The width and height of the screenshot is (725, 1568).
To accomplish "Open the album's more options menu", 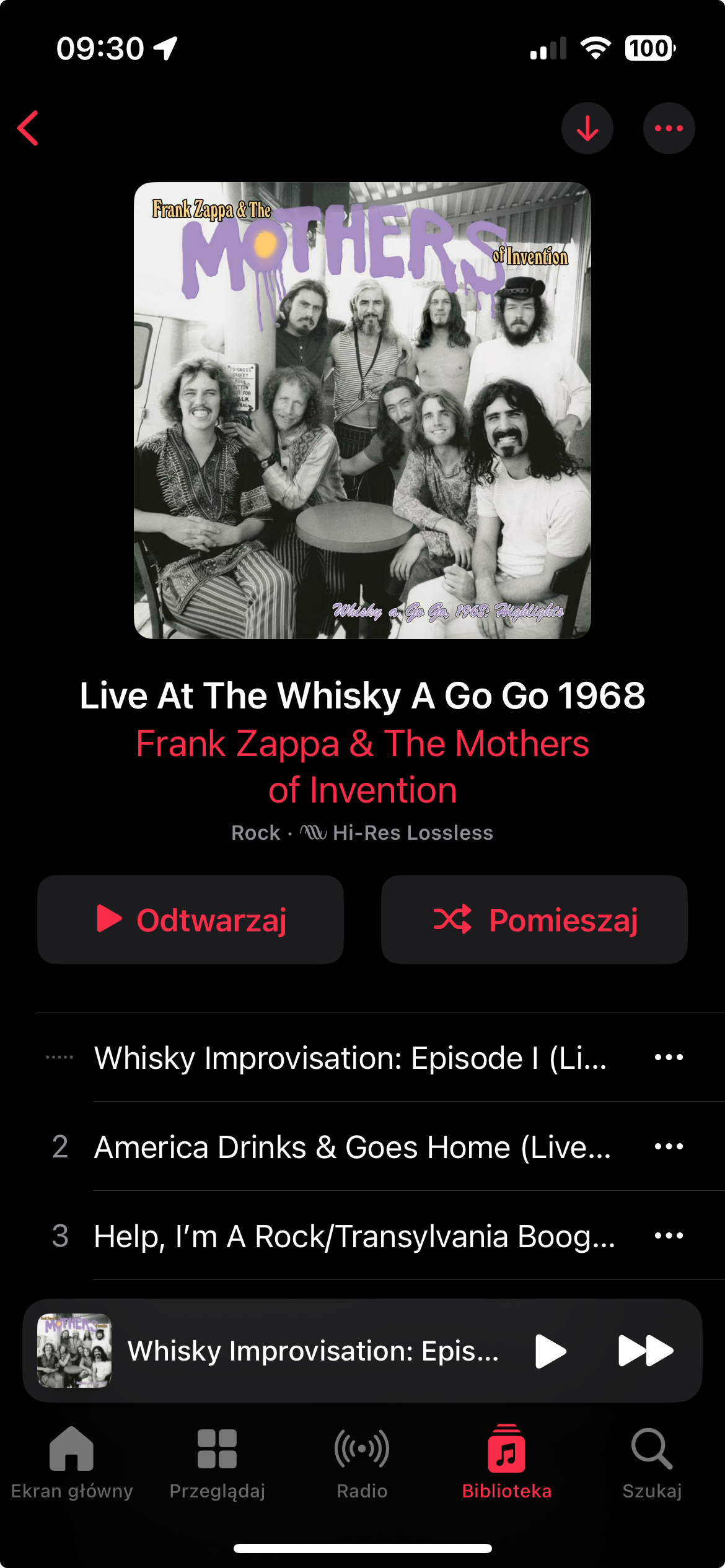I will tap(669, 128).
